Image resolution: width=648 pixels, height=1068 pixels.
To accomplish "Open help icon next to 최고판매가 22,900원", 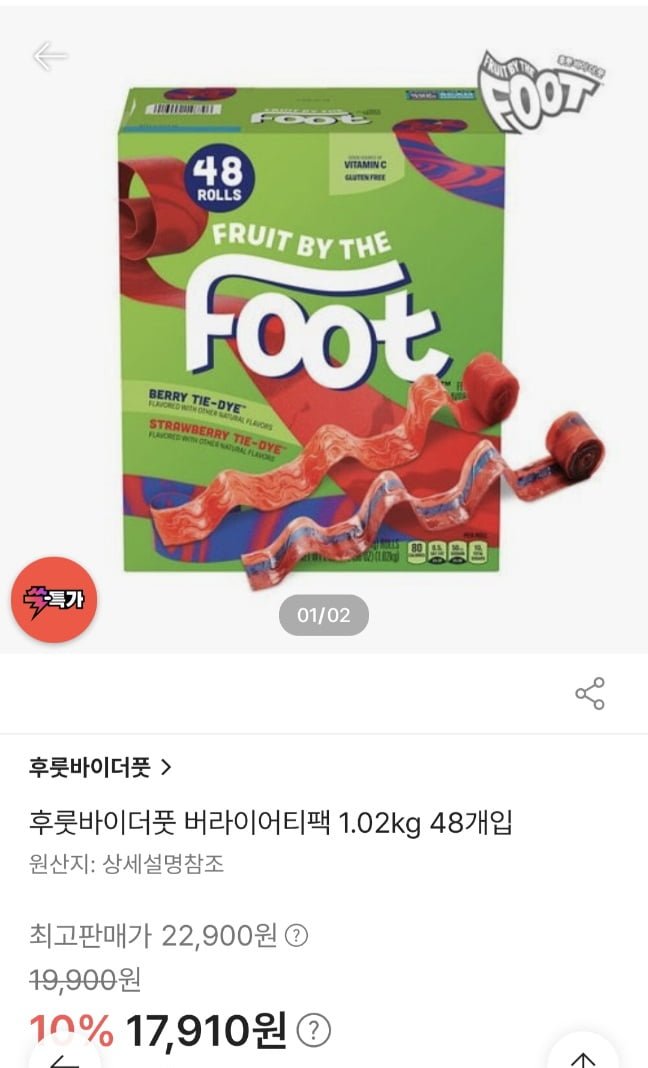I will [297, 936].
